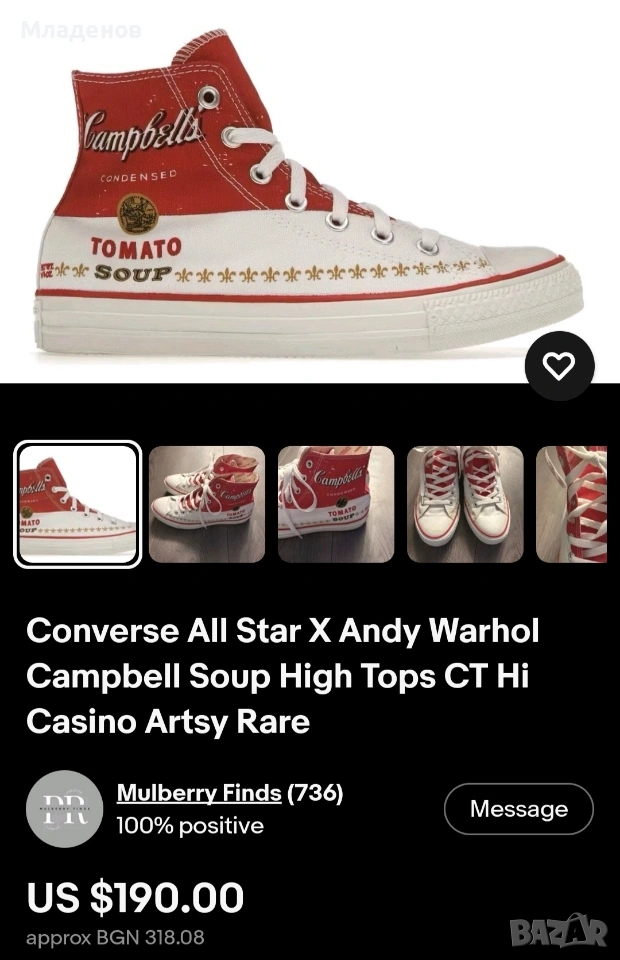Open the Mulberry Finds seller profile

(x=199, y=793)
